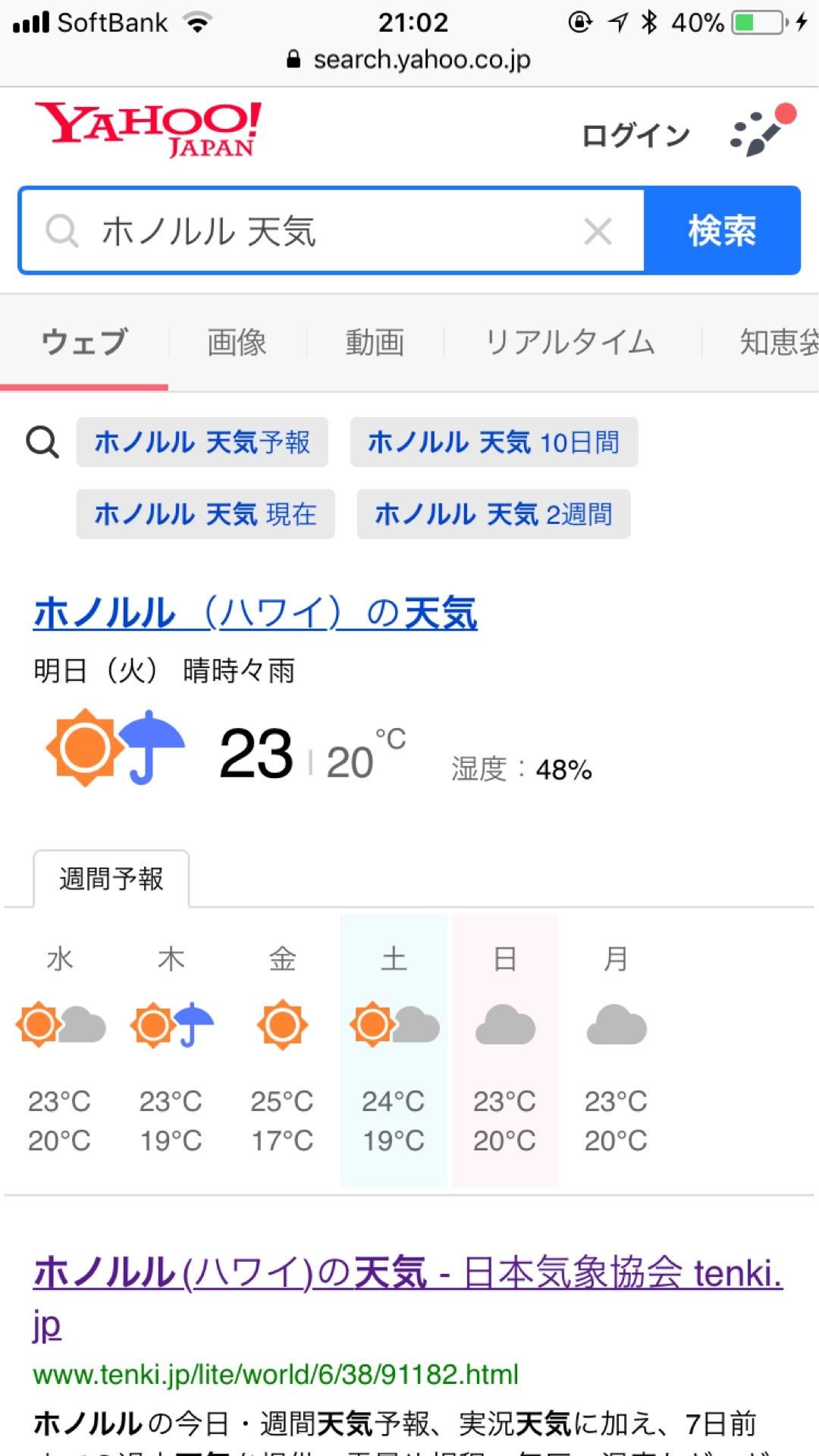Open the リアルタイム tab

(571, 343)
